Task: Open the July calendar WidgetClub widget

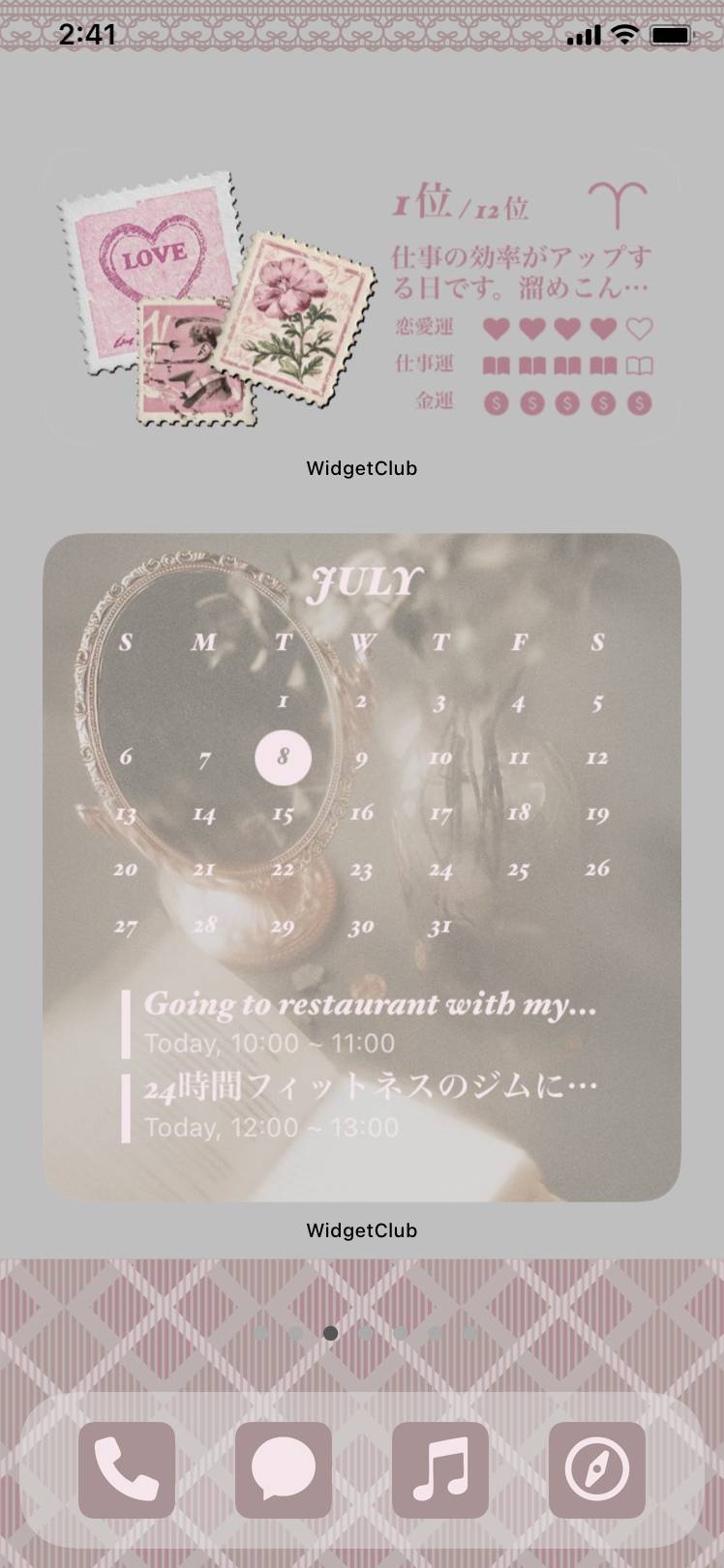Action: tap(361, 867)
